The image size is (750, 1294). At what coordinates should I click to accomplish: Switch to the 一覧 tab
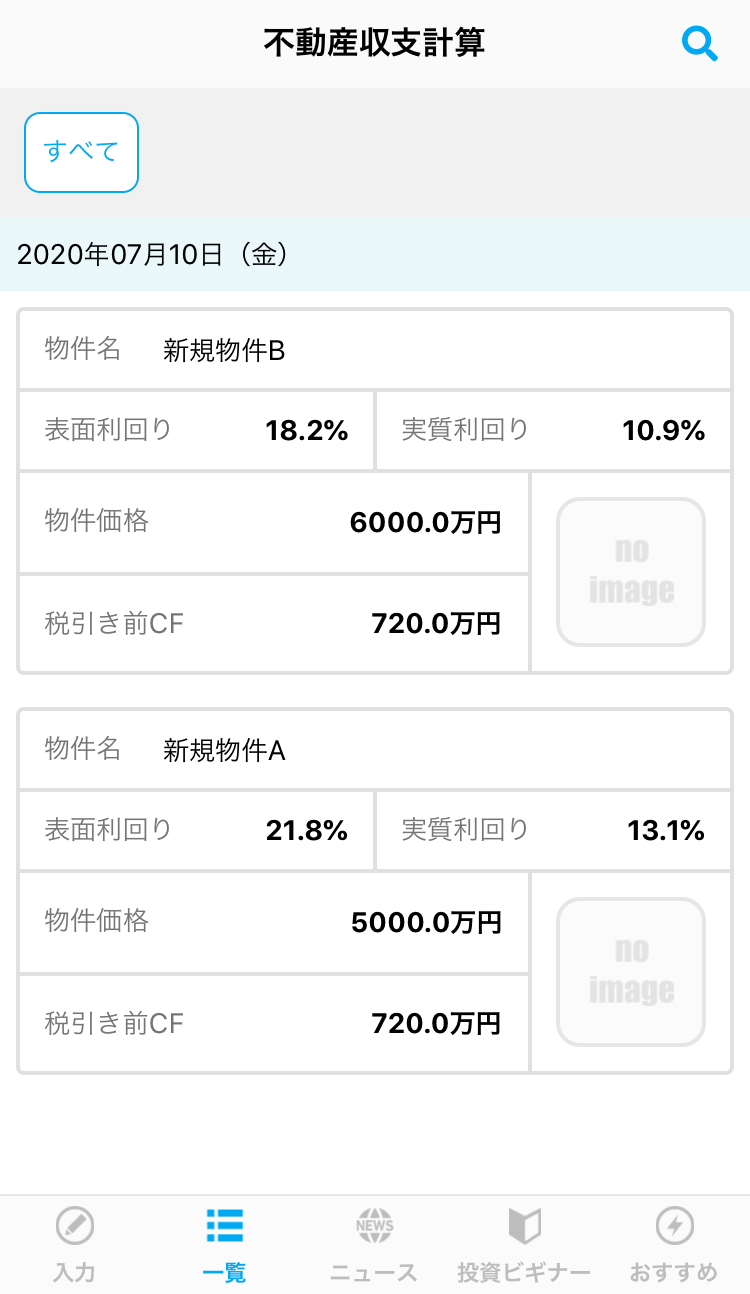tap(225, 1245)
